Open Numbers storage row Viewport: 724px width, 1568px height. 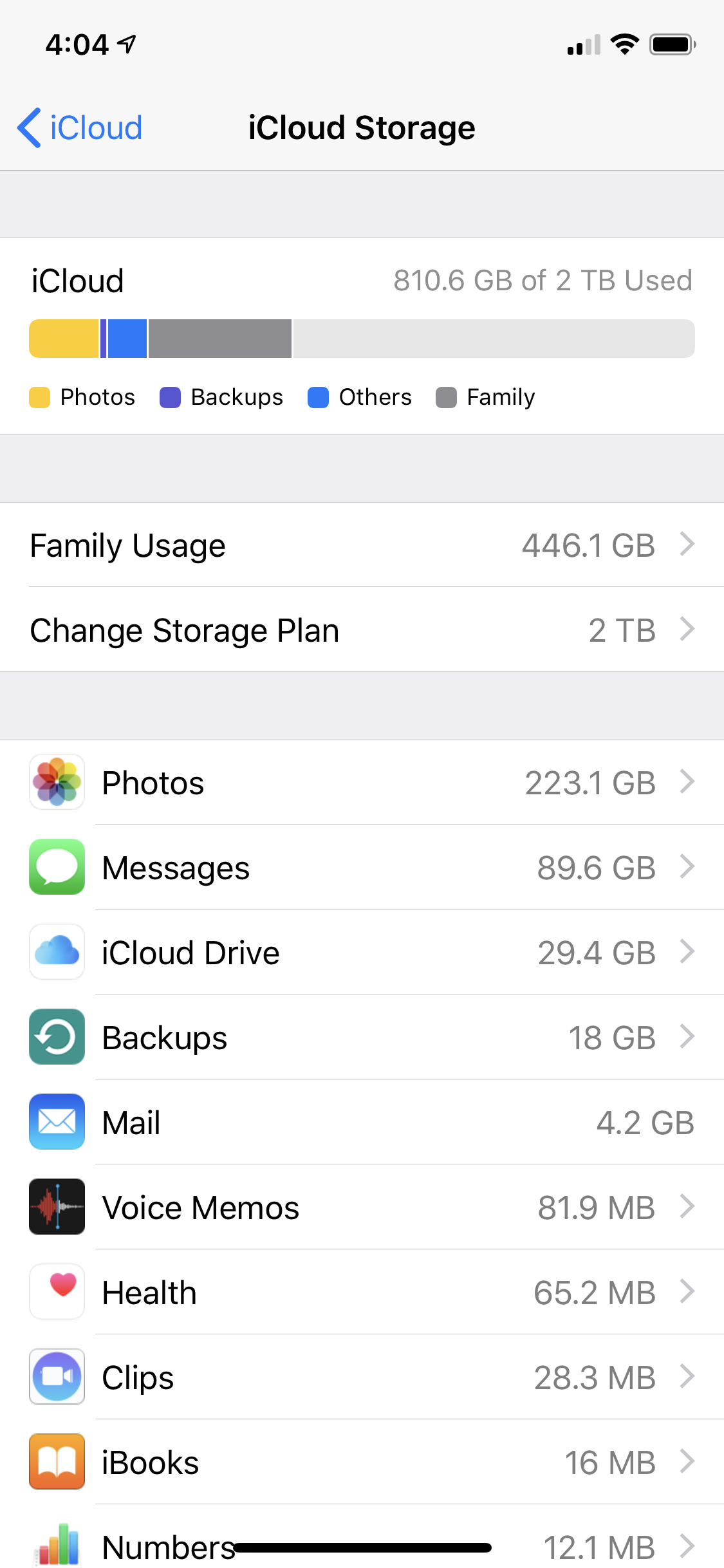362,1537
